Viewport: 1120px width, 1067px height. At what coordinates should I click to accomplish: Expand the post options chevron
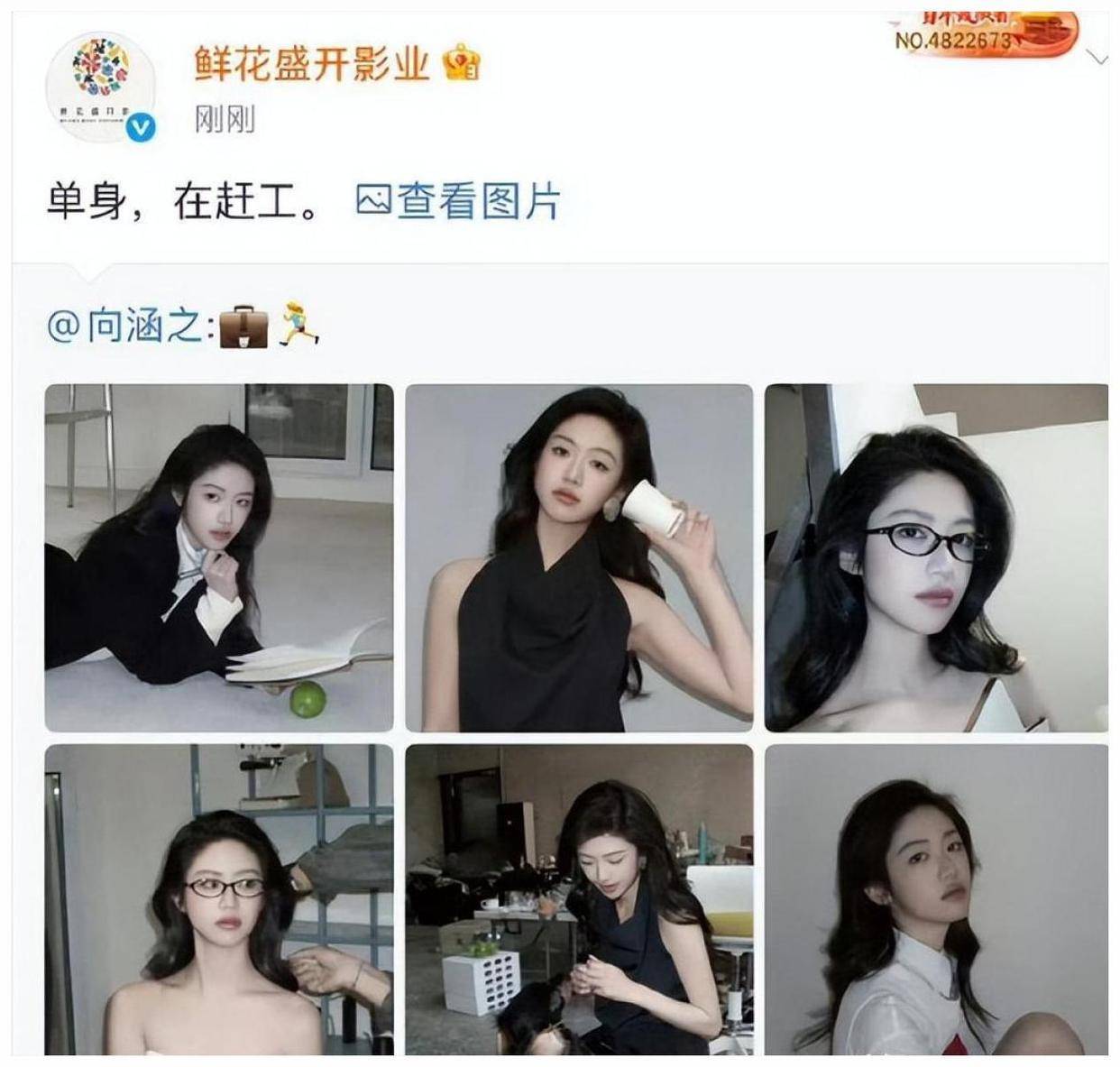click(1097, 60)
